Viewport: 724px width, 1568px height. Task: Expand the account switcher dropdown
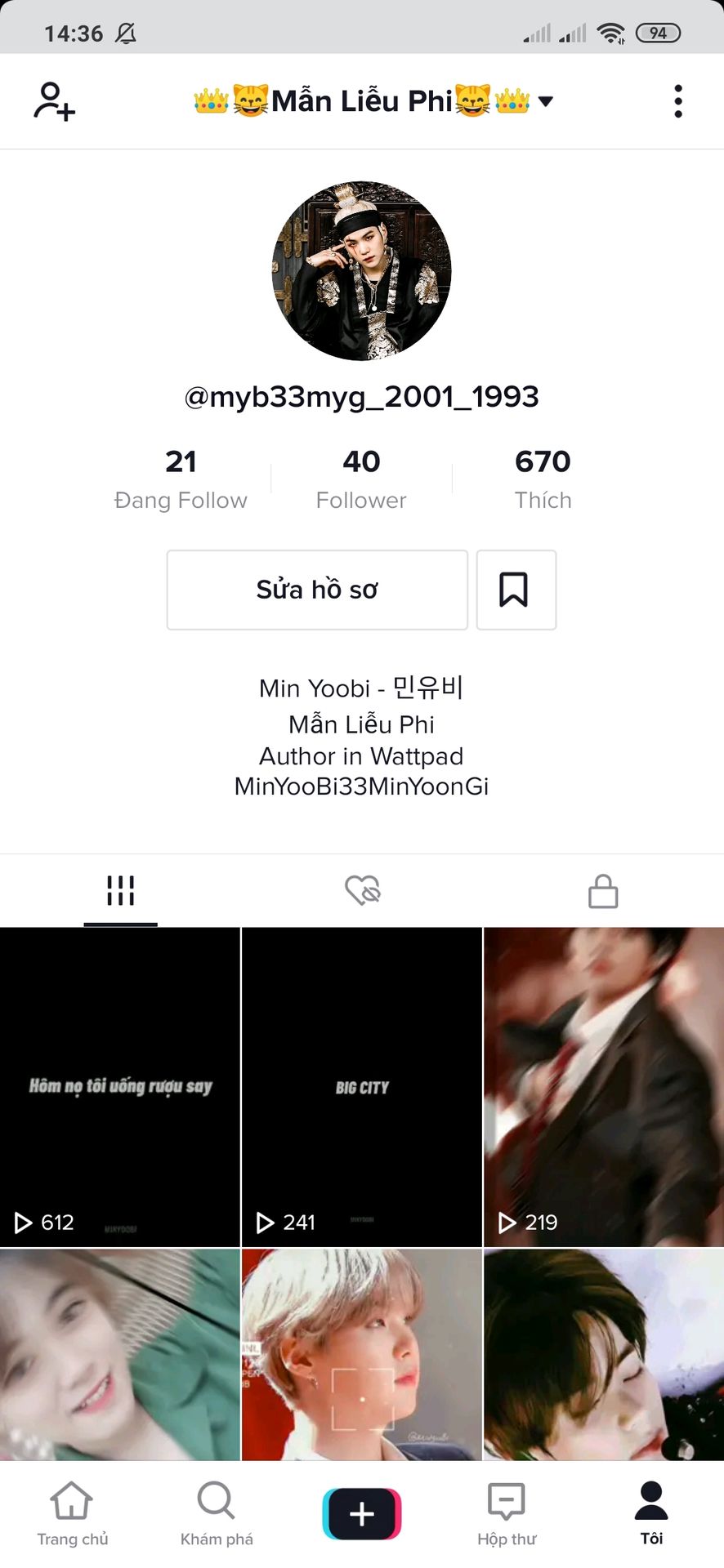pos(546,101)
